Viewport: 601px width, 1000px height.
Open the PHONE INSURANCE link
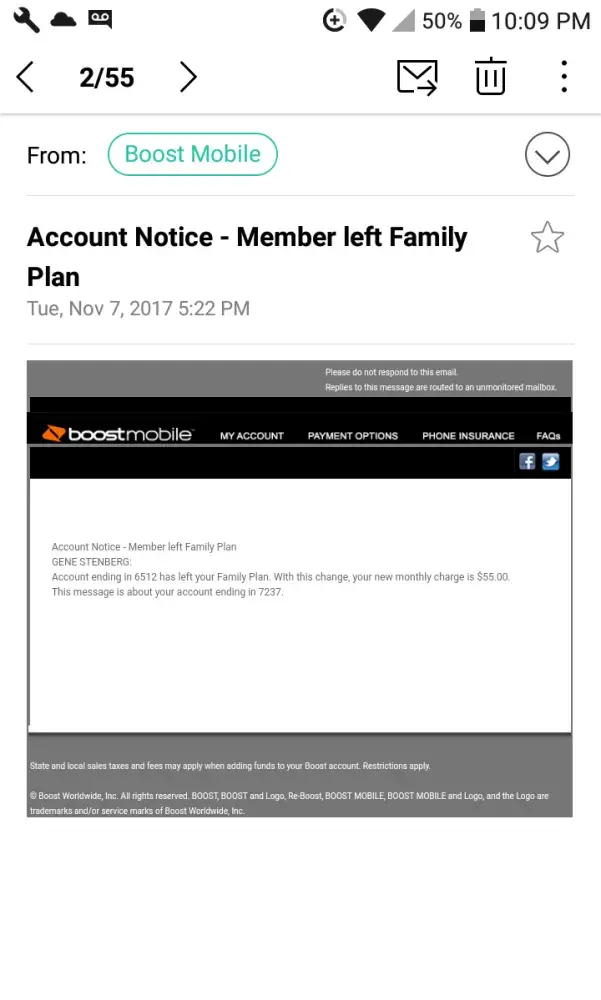tap(468, 436)
